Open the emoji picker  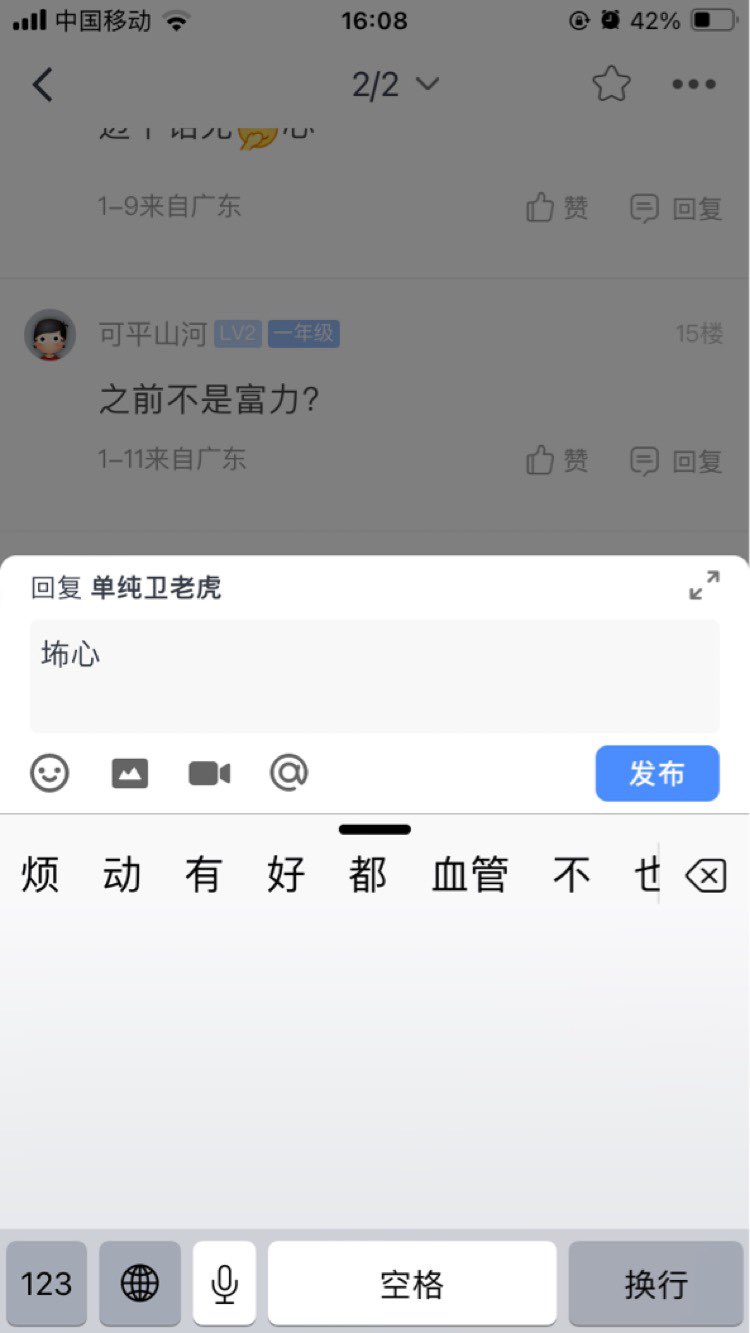(x=50, y=773)
